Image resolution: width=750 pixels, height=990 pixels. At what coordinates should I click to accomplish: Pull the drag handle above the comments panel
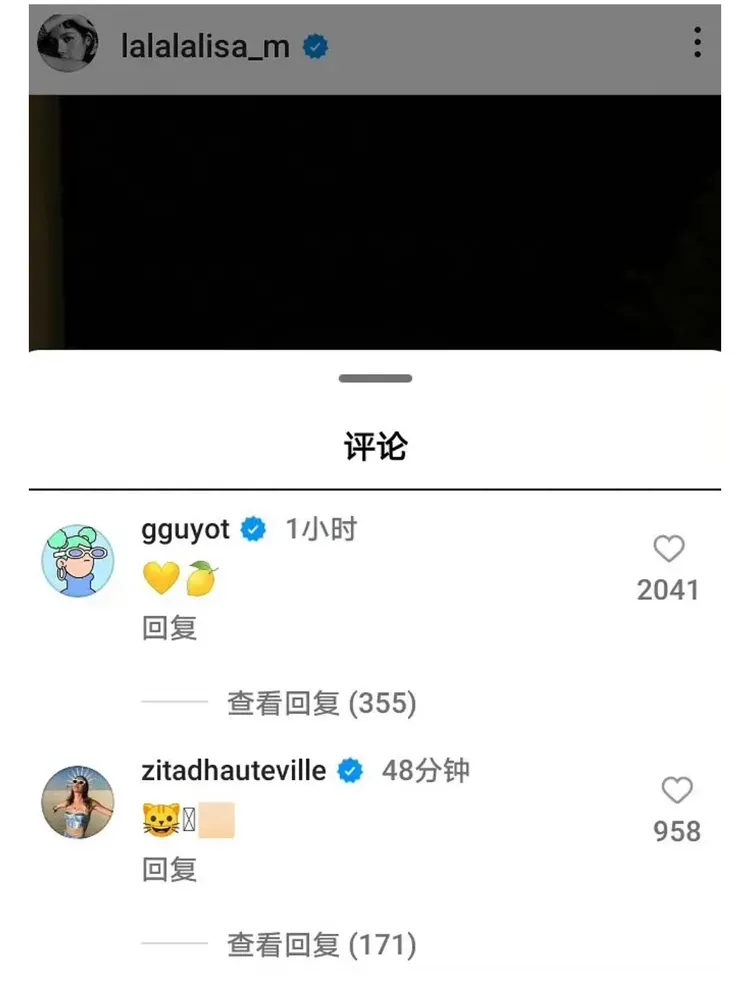pos(375,379)
